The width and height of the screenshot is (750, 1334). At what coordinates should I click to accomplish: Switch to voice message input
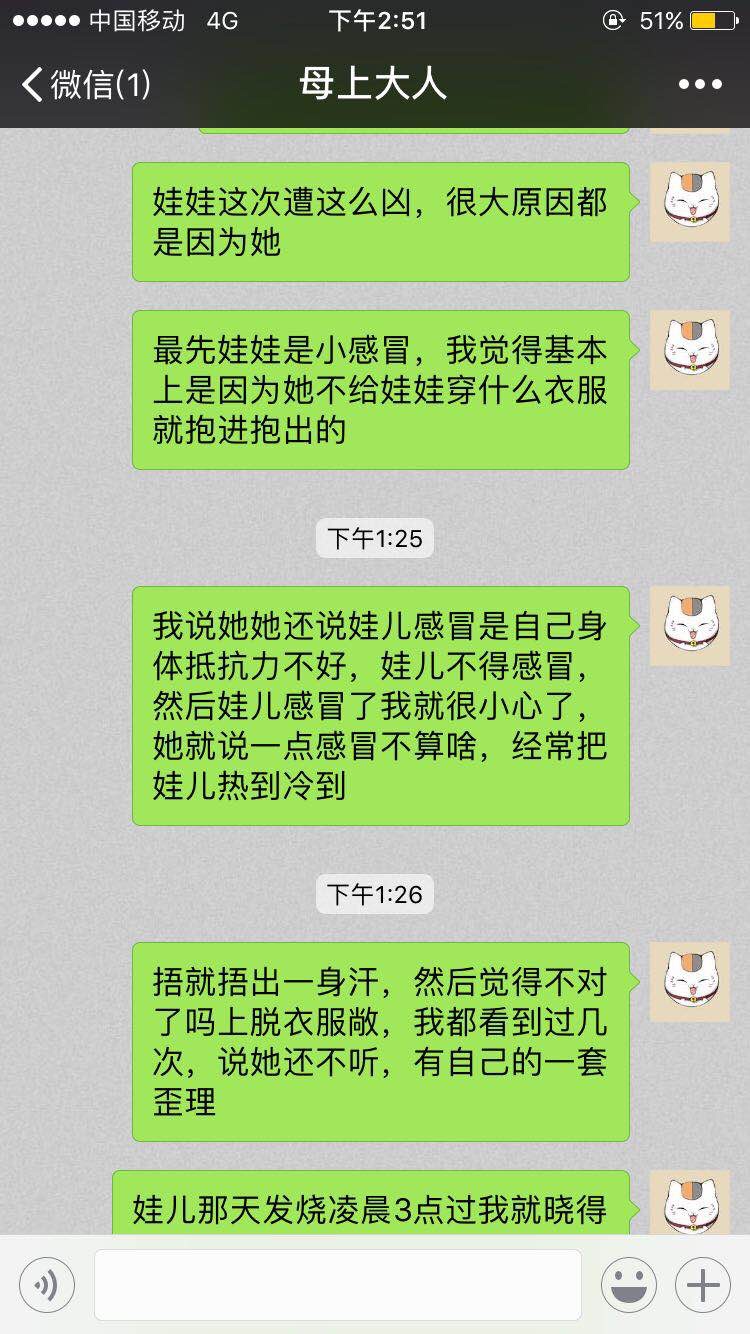(47, 1285)
